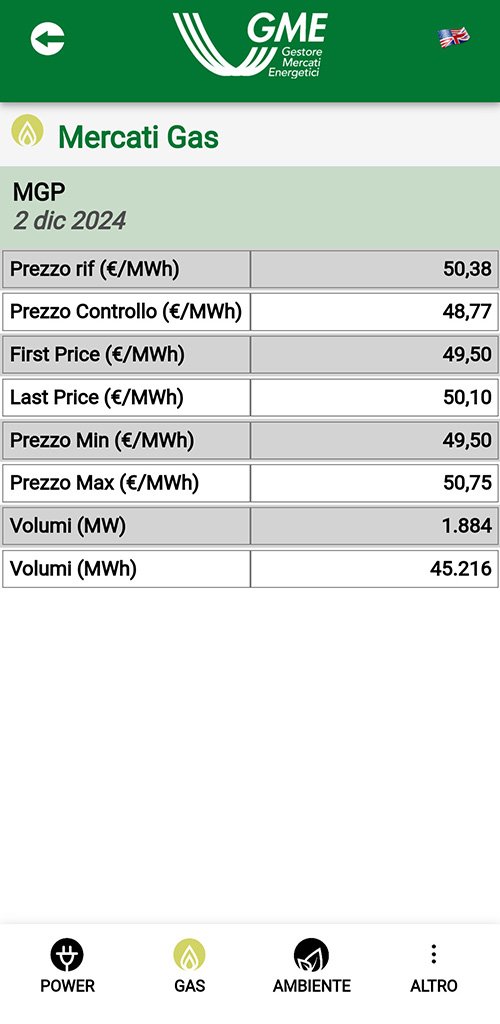This screenshot has width=500, height=1024.
Task: Switch to the Power tab
Action: (x=67, y=966)
